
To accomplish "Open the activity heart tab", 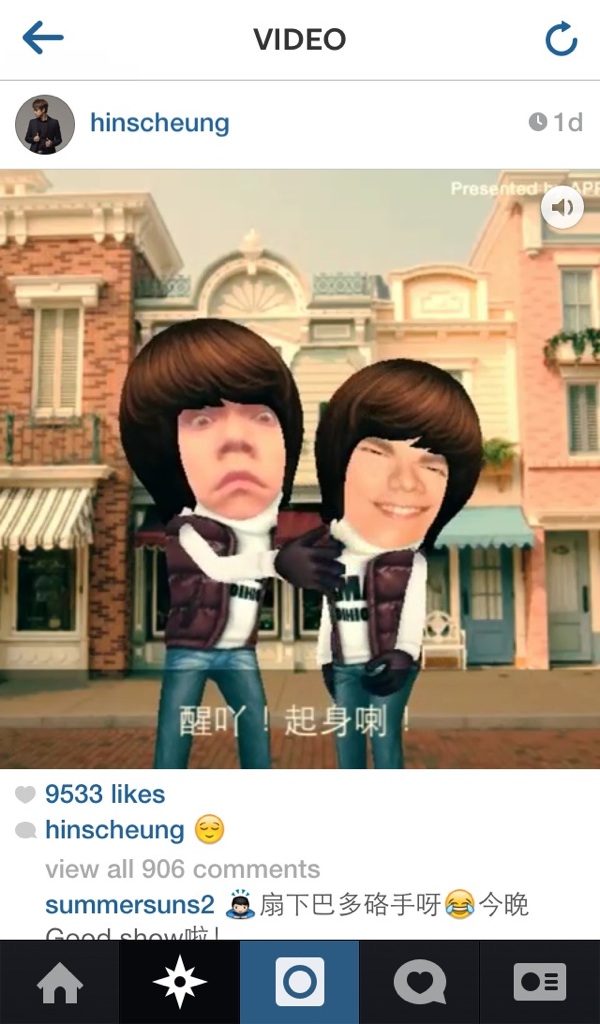I will click(x=420, y=982).
